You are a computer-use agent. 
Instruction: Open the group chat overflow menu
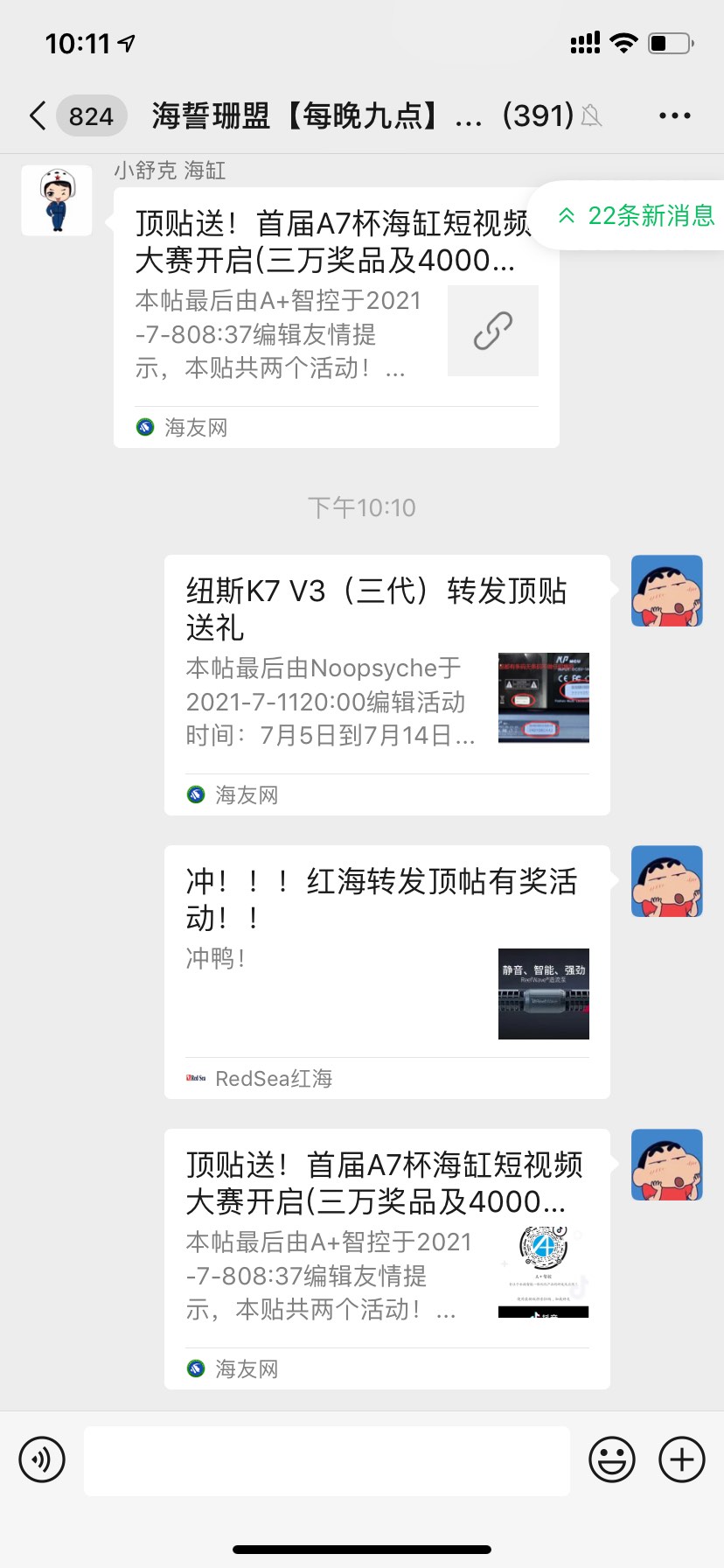click(674, 115)
